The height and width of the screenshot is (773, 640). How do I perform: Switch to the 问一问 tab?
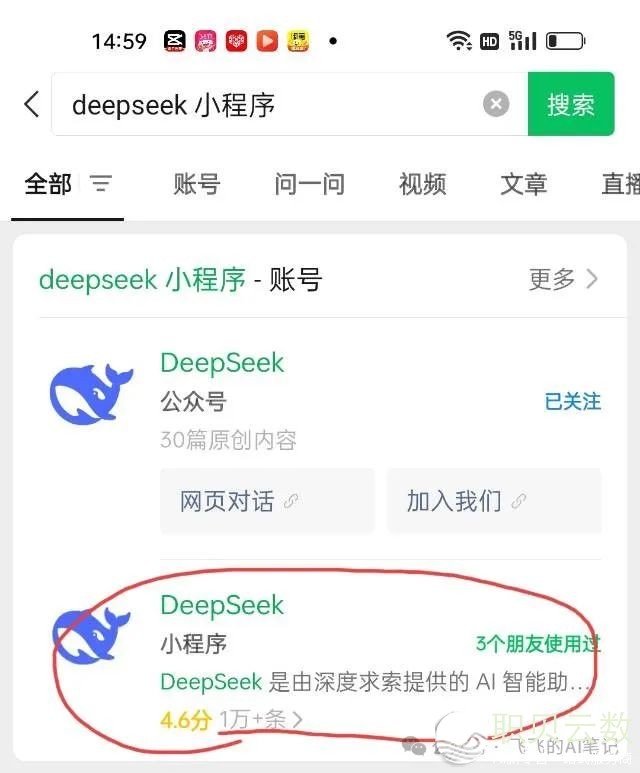point(309,184)
